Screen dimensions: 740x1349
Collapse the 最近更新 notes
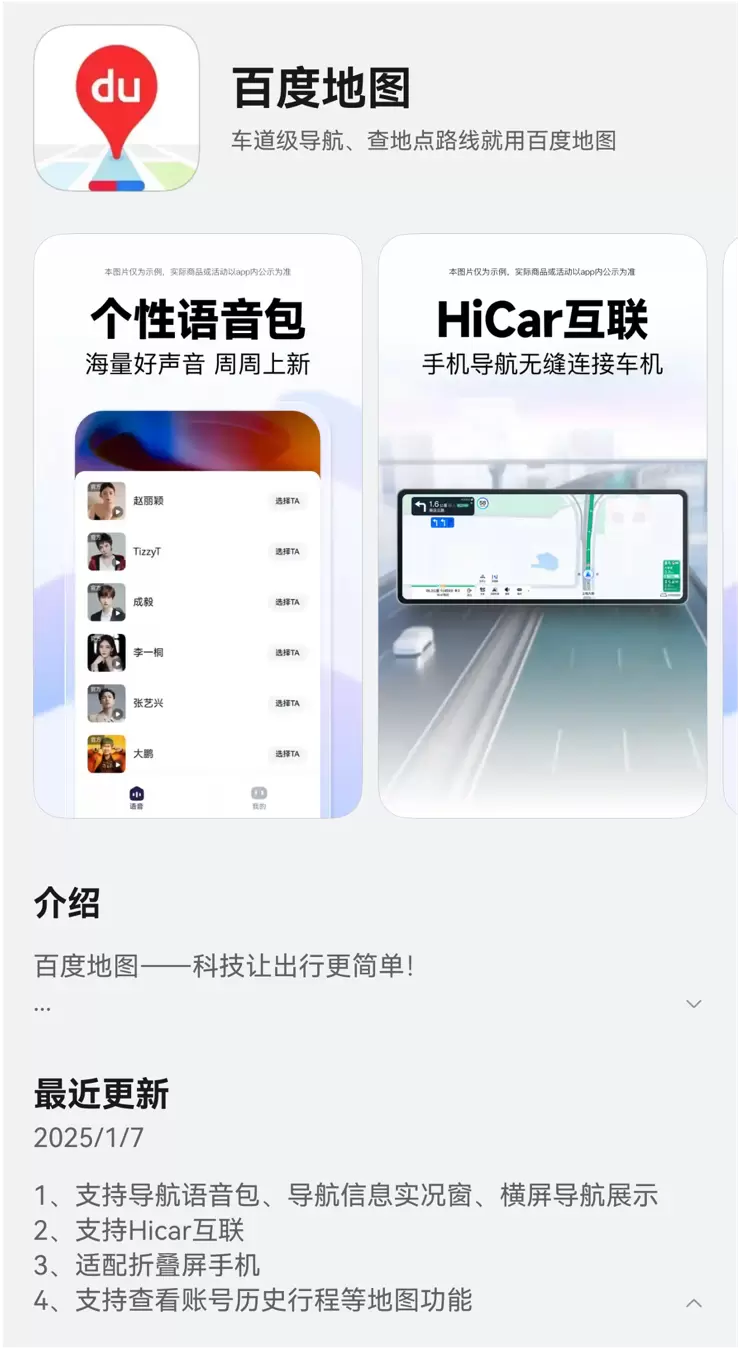[693, 1303]
